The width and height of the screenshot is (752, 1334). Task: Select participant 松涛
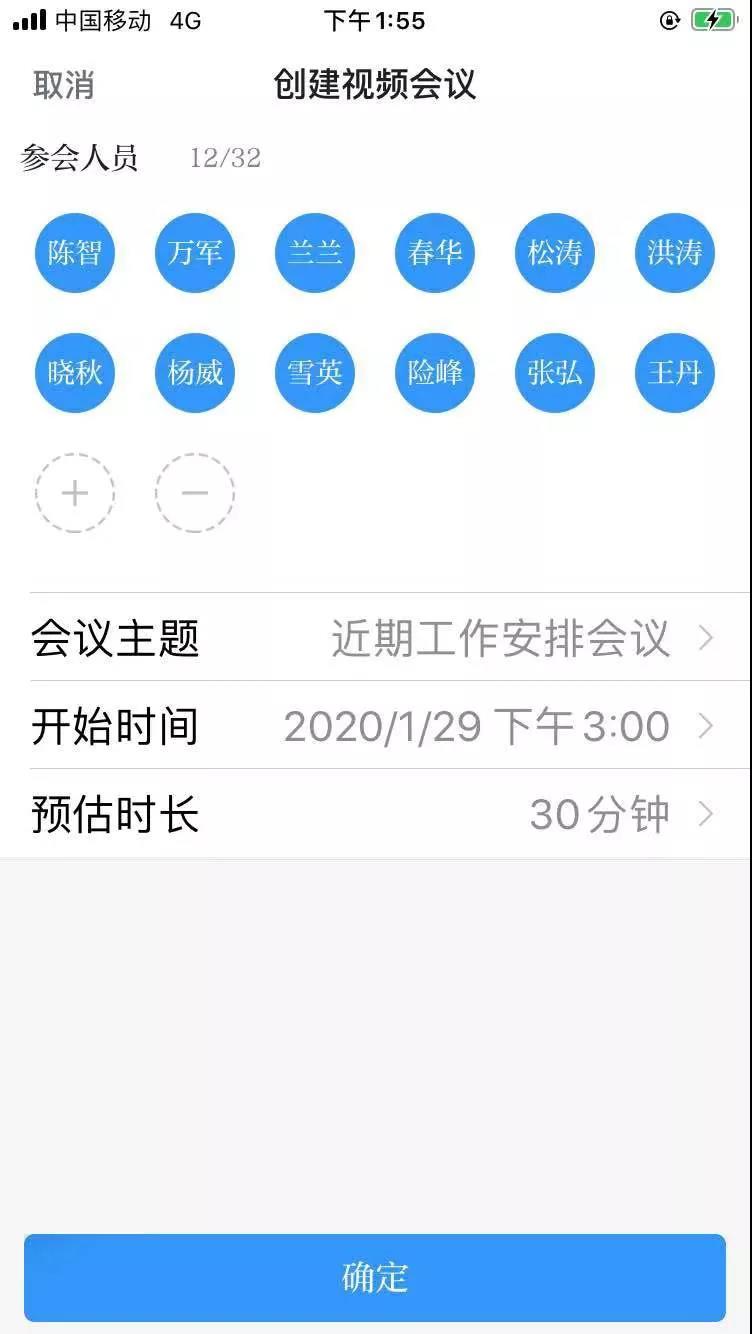point(555,253)
